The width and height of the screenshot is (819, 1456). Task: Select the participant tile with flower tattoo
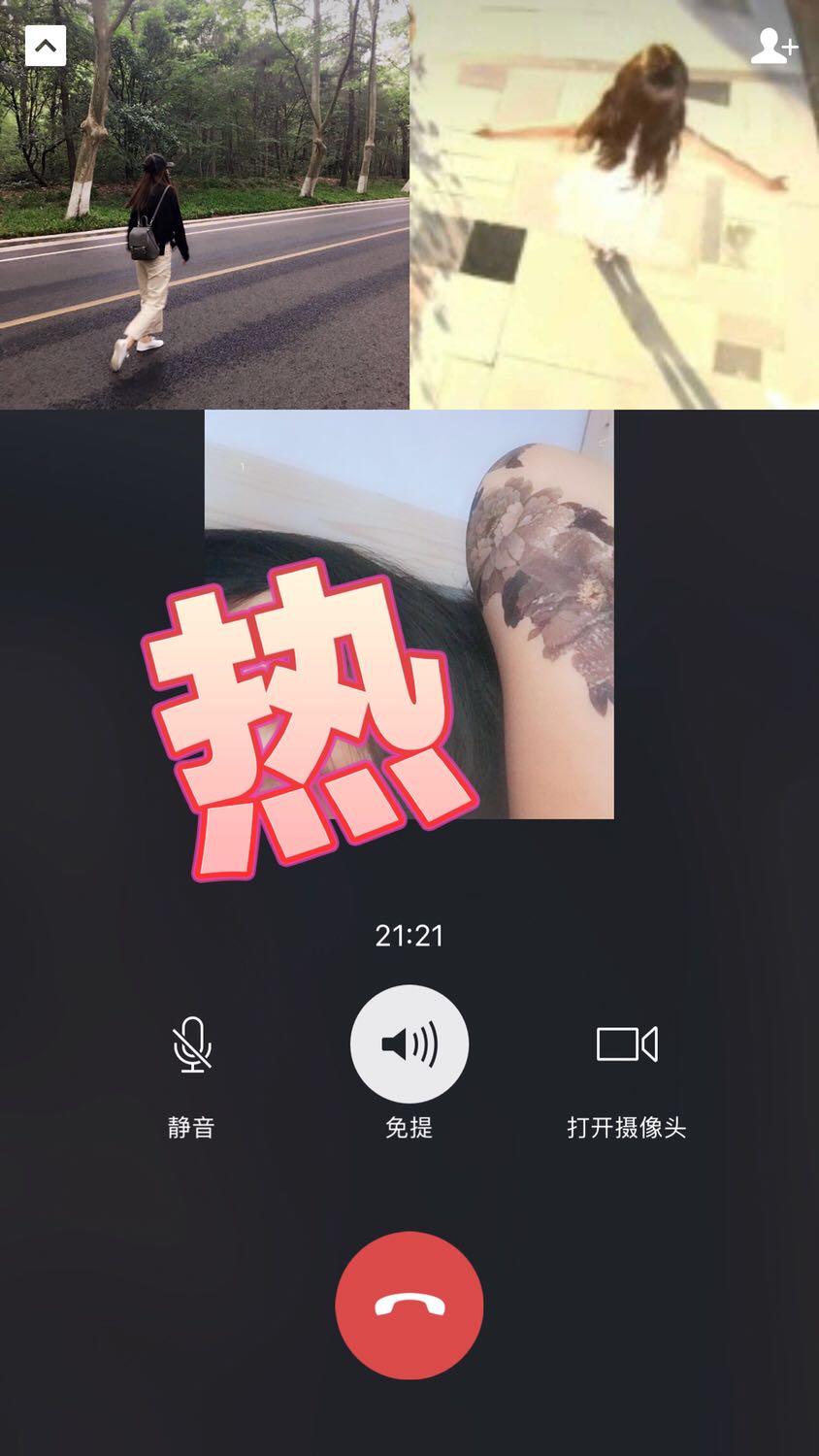click(x=409, y=614)
